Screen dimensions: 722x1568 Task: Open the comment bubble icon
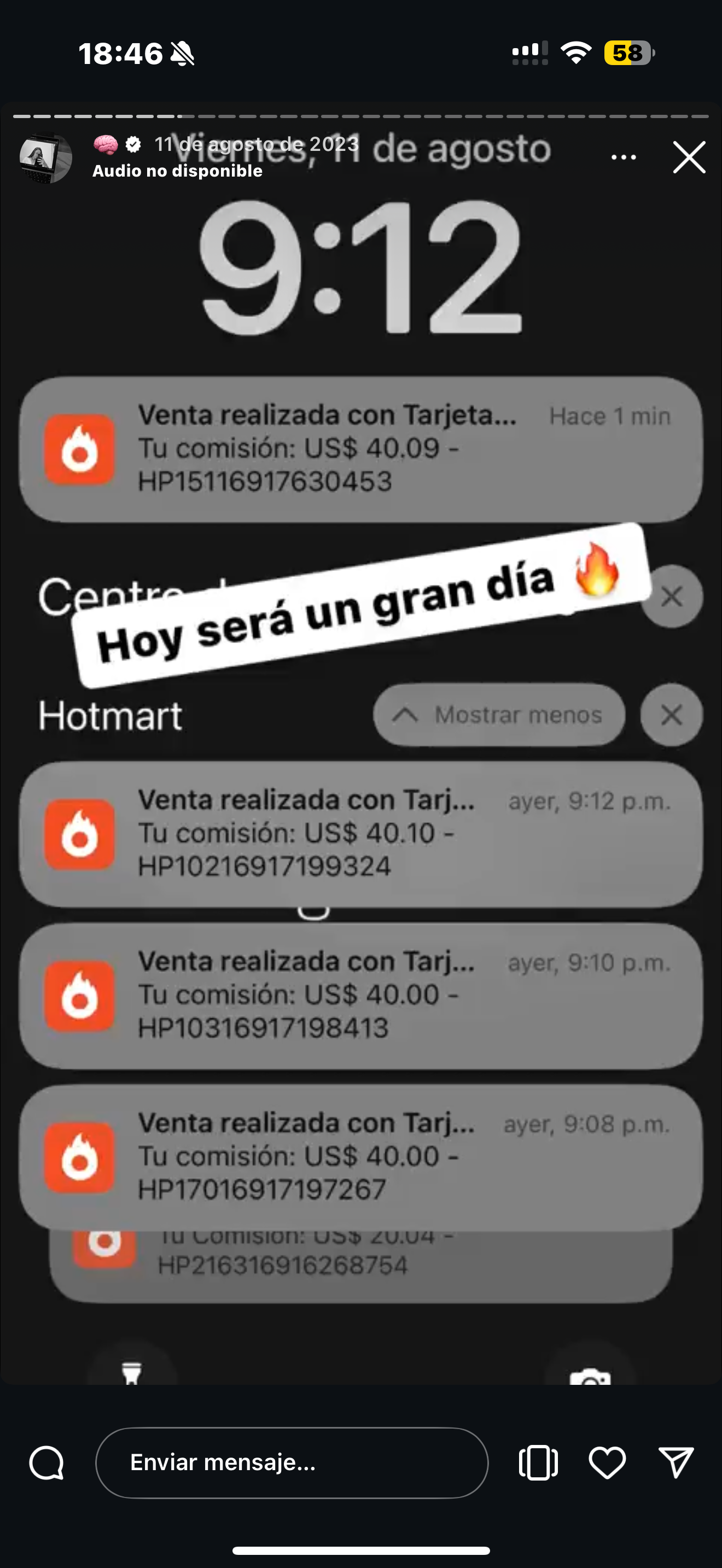47,1462
